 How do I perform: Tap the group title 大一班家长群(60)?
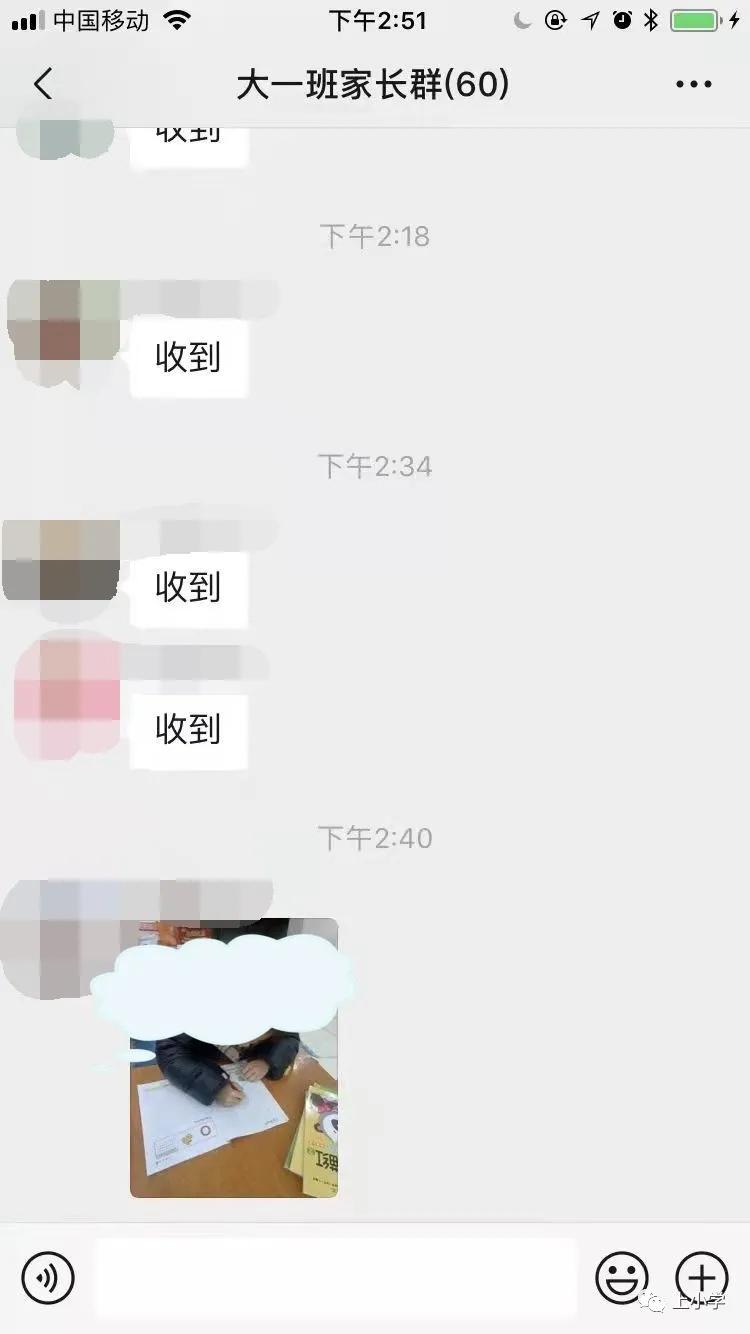tap(374, 84)
